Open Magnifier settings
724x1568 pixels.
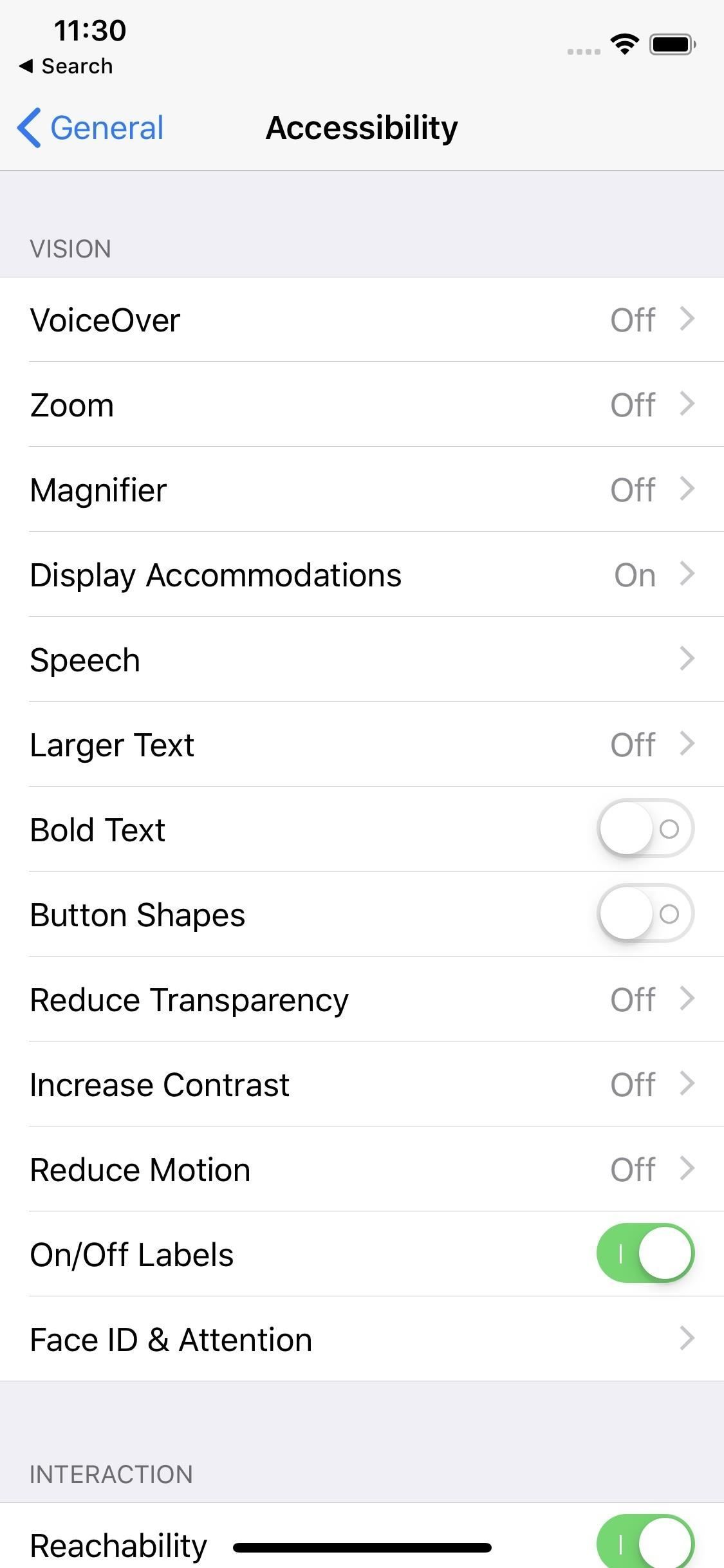point(362,490)
